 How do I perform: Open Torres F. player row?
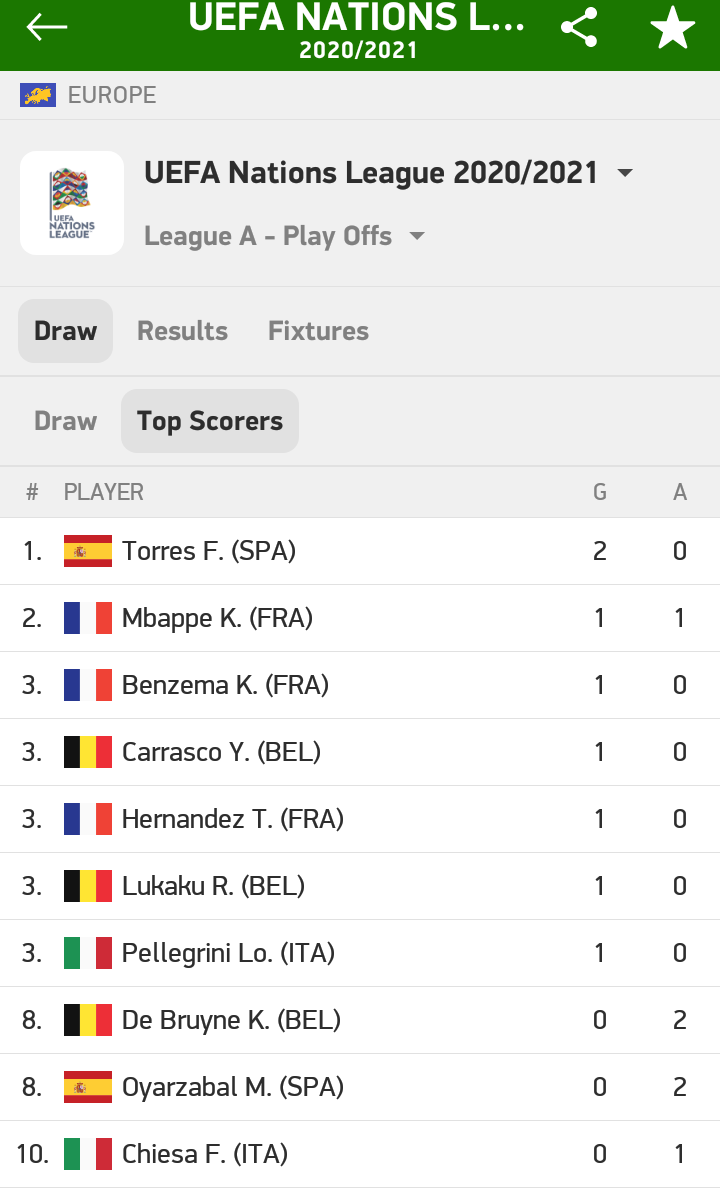coord(360,551)
